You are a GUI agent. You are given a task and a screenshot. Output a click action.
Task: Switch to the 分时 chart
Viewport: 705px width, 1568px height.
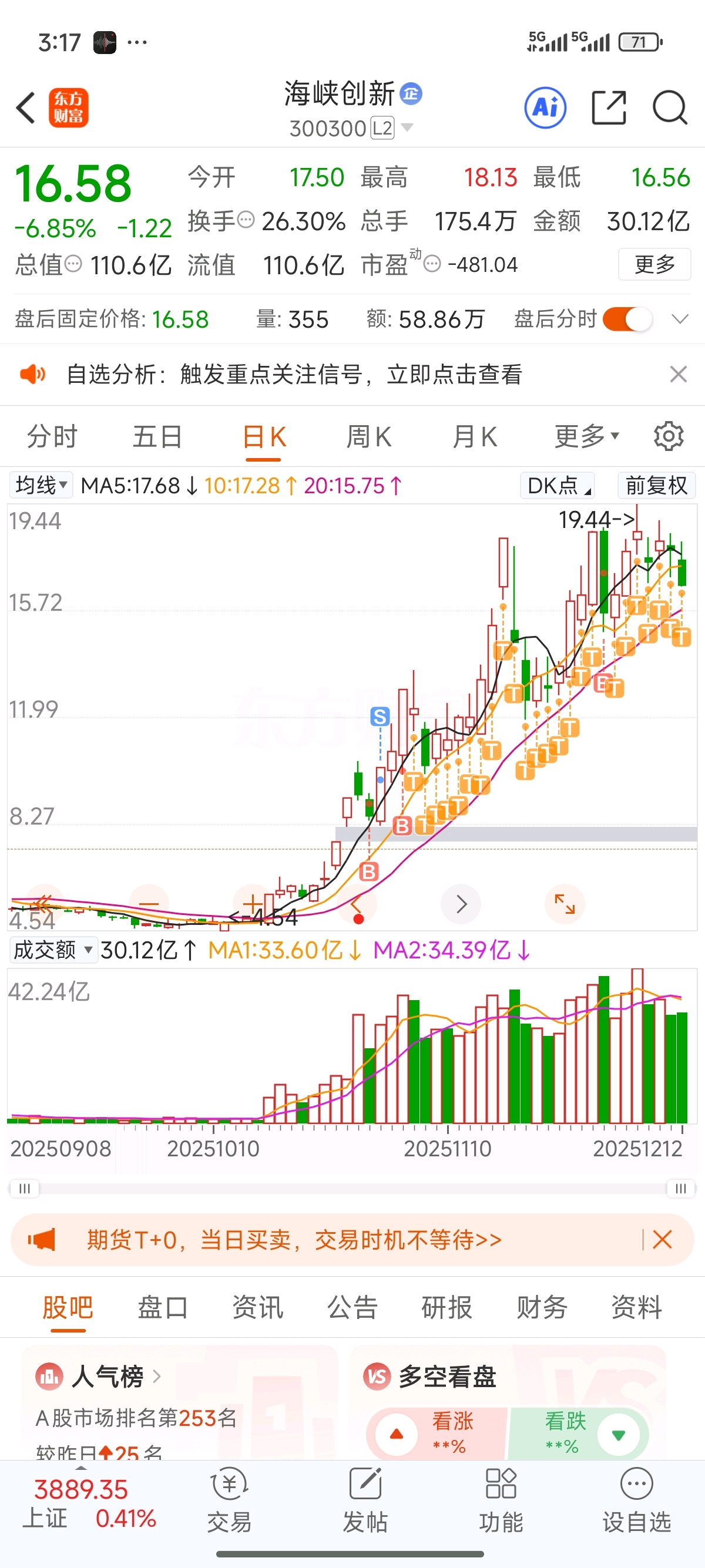[x=52, y=436]
